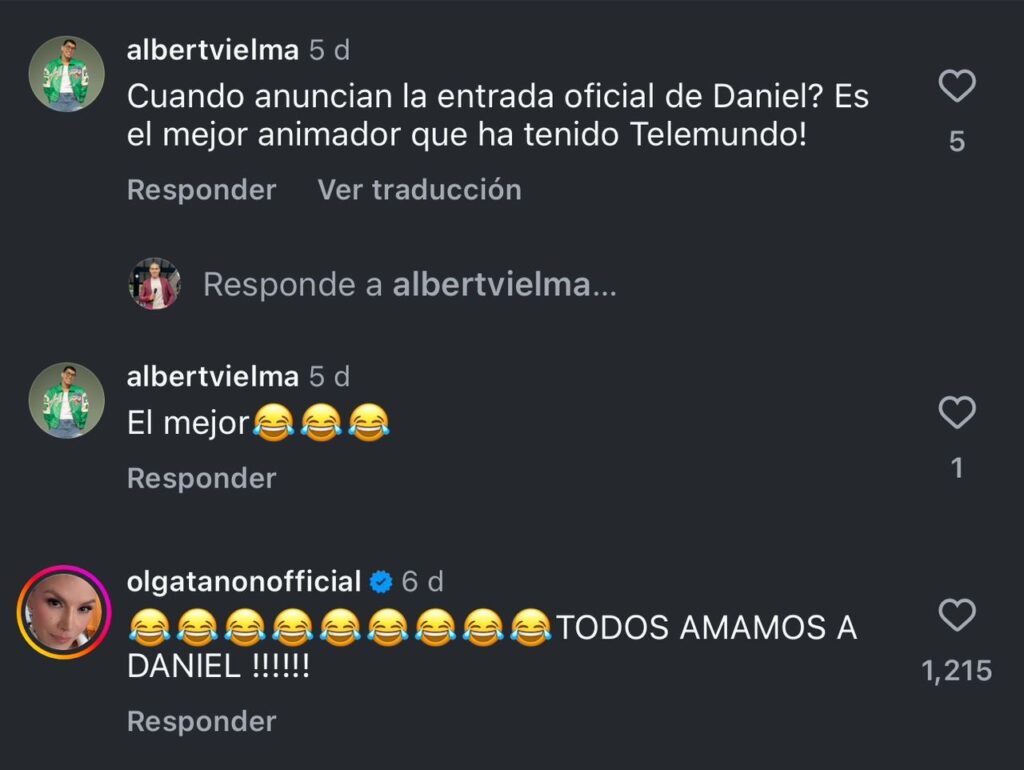Like olgatanonofficial's TODOS AMAMOS A DANIEL comment

957,615
